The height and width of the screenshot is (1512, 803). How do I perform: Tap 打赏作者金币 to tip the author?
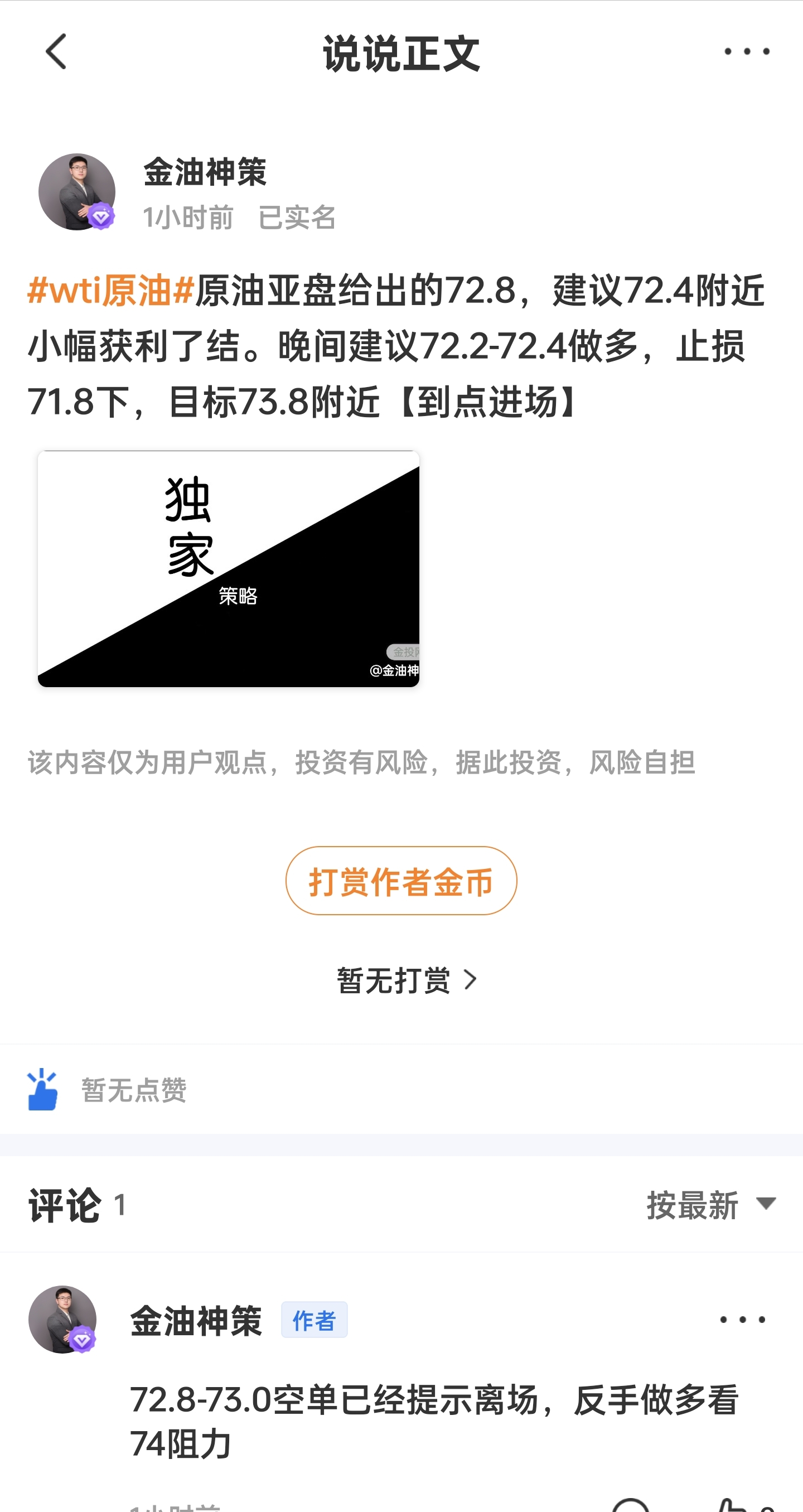pos(401,881)
